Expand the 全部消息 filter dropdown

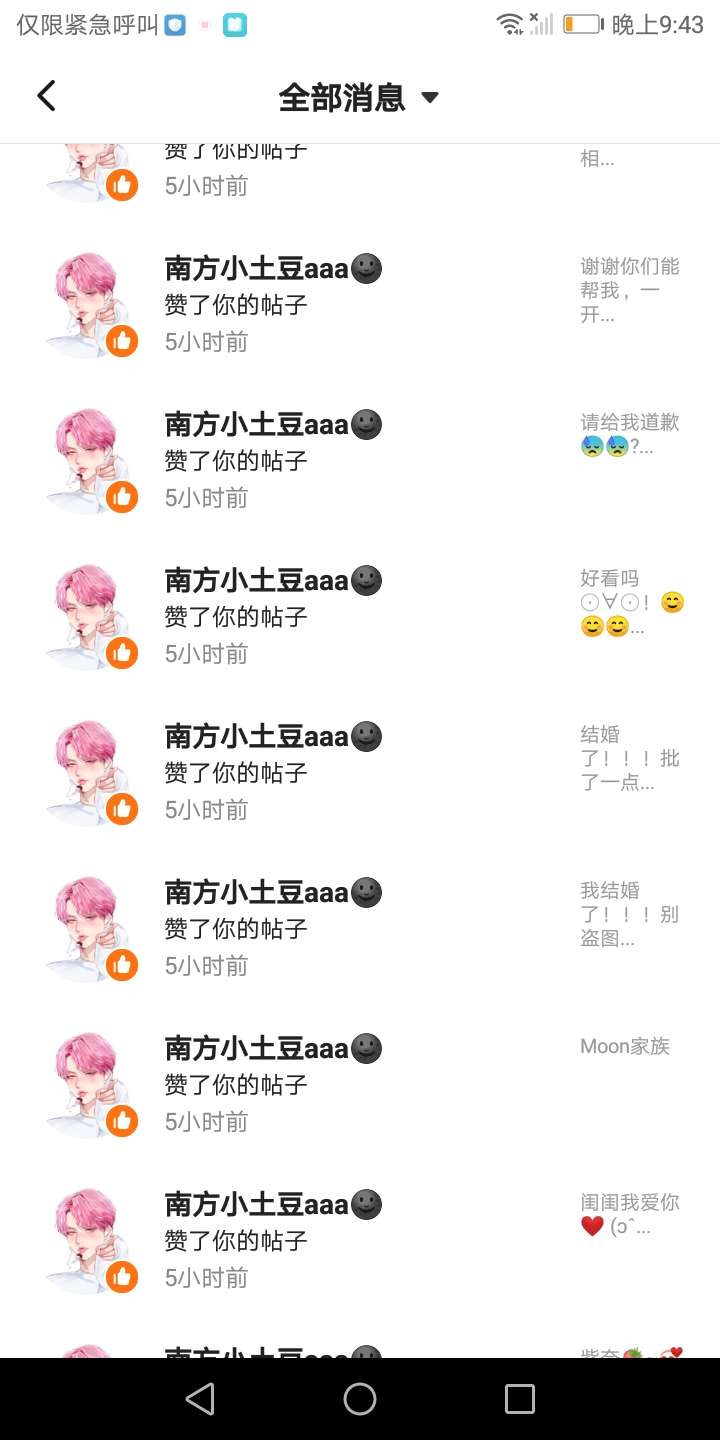[358, 97]
